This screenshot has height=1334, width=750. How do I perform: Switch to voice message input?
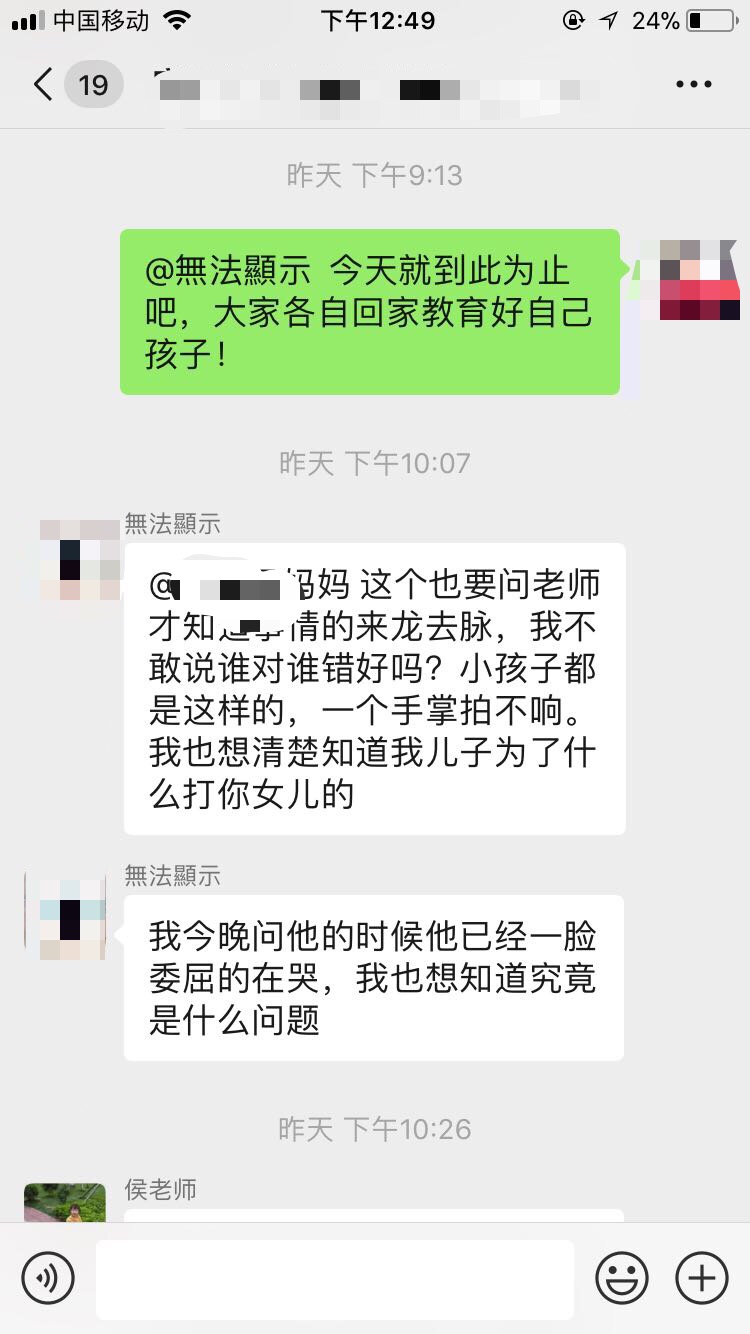click(x=48, y=1277)
